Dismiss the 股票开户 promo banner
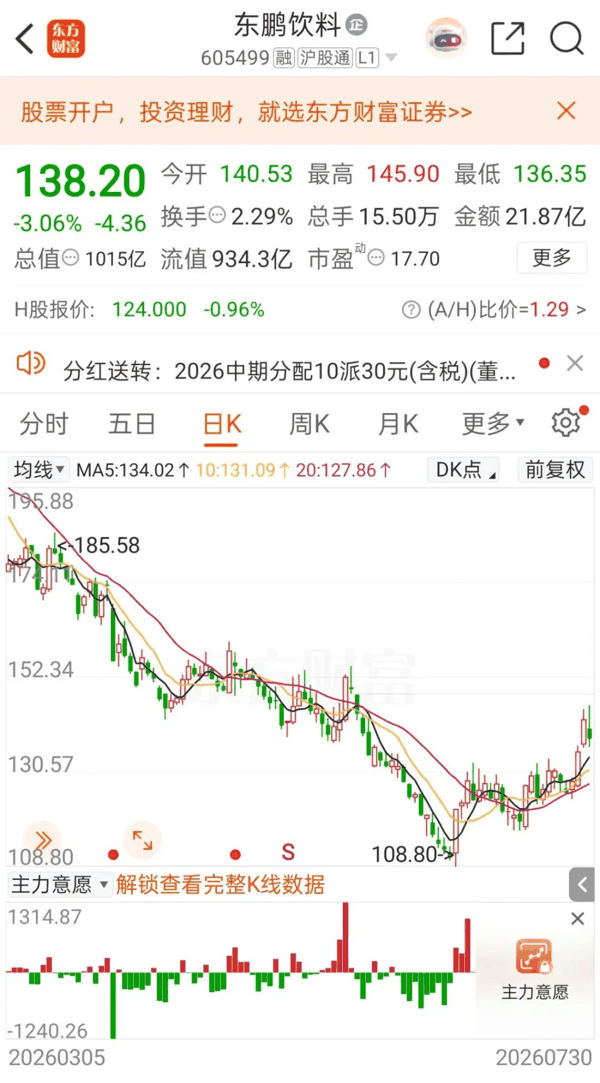The width and height of the screenshot is (600, 1083). tap(566, 111)
